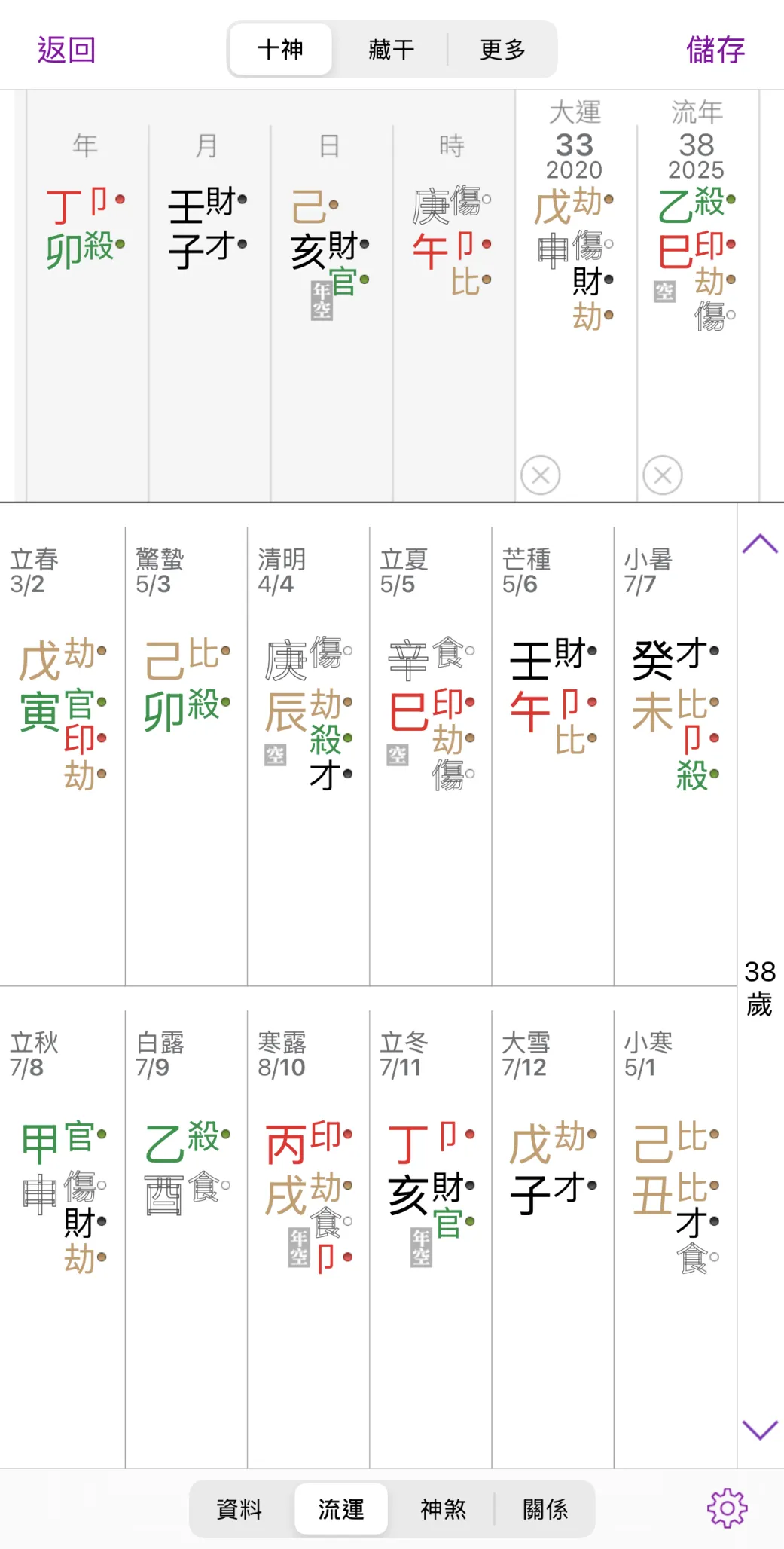784x1549 pixels.
Task: Save the chart with 儲存
Action: point(715,50)
